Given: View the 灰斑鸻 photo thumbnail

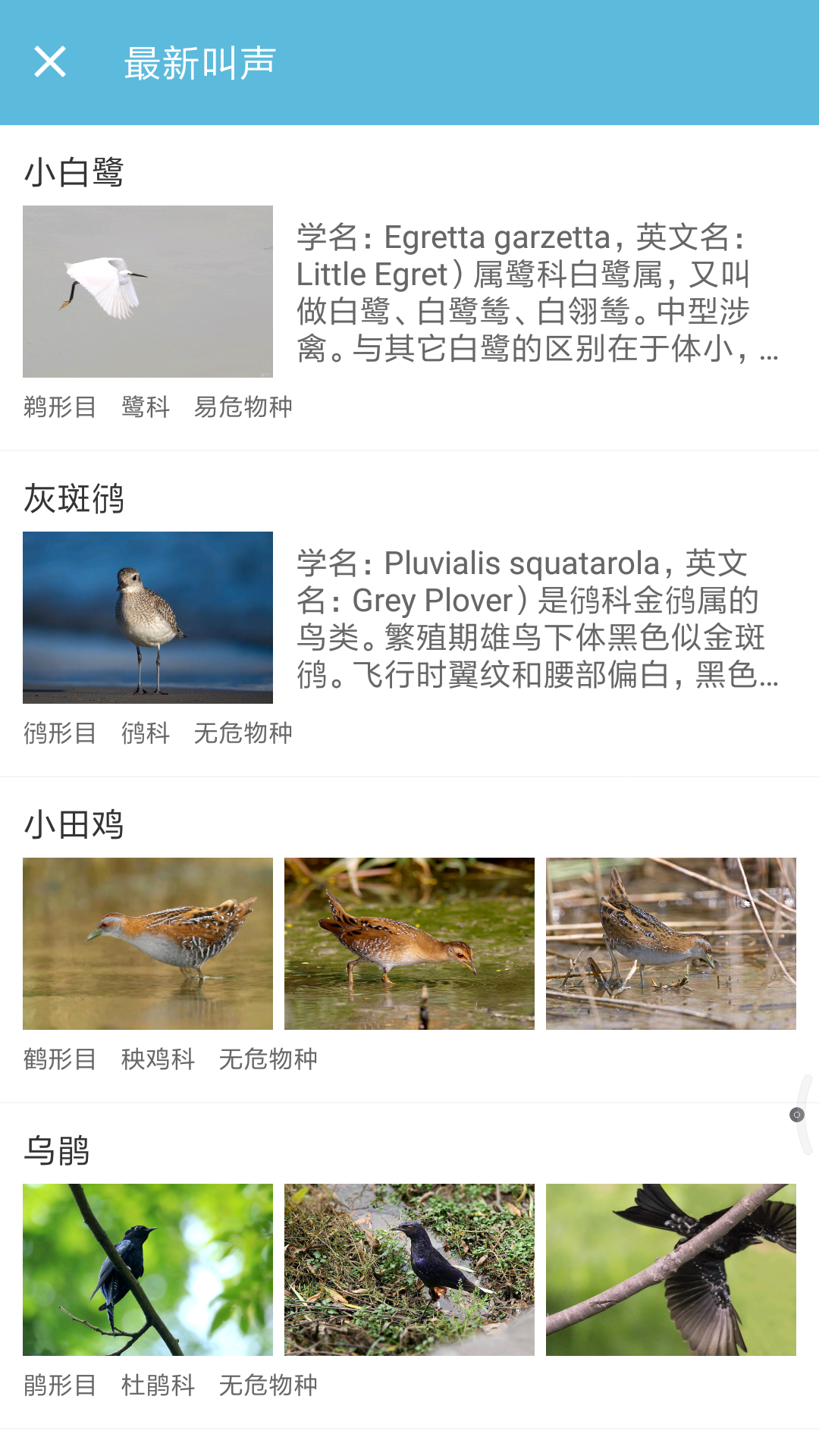Looking at the screenshot, I should (148, 617).
